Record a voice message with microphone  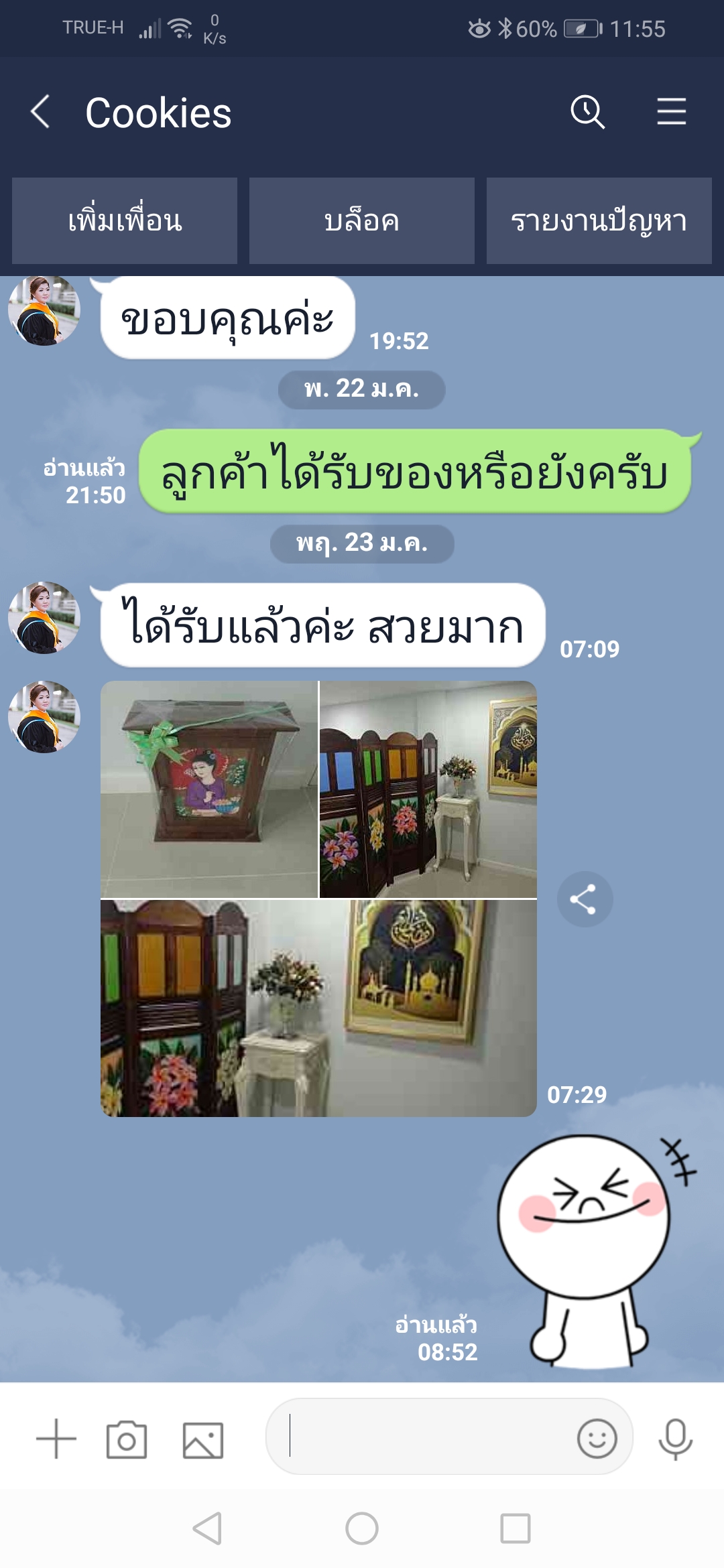coord(675,1439)
